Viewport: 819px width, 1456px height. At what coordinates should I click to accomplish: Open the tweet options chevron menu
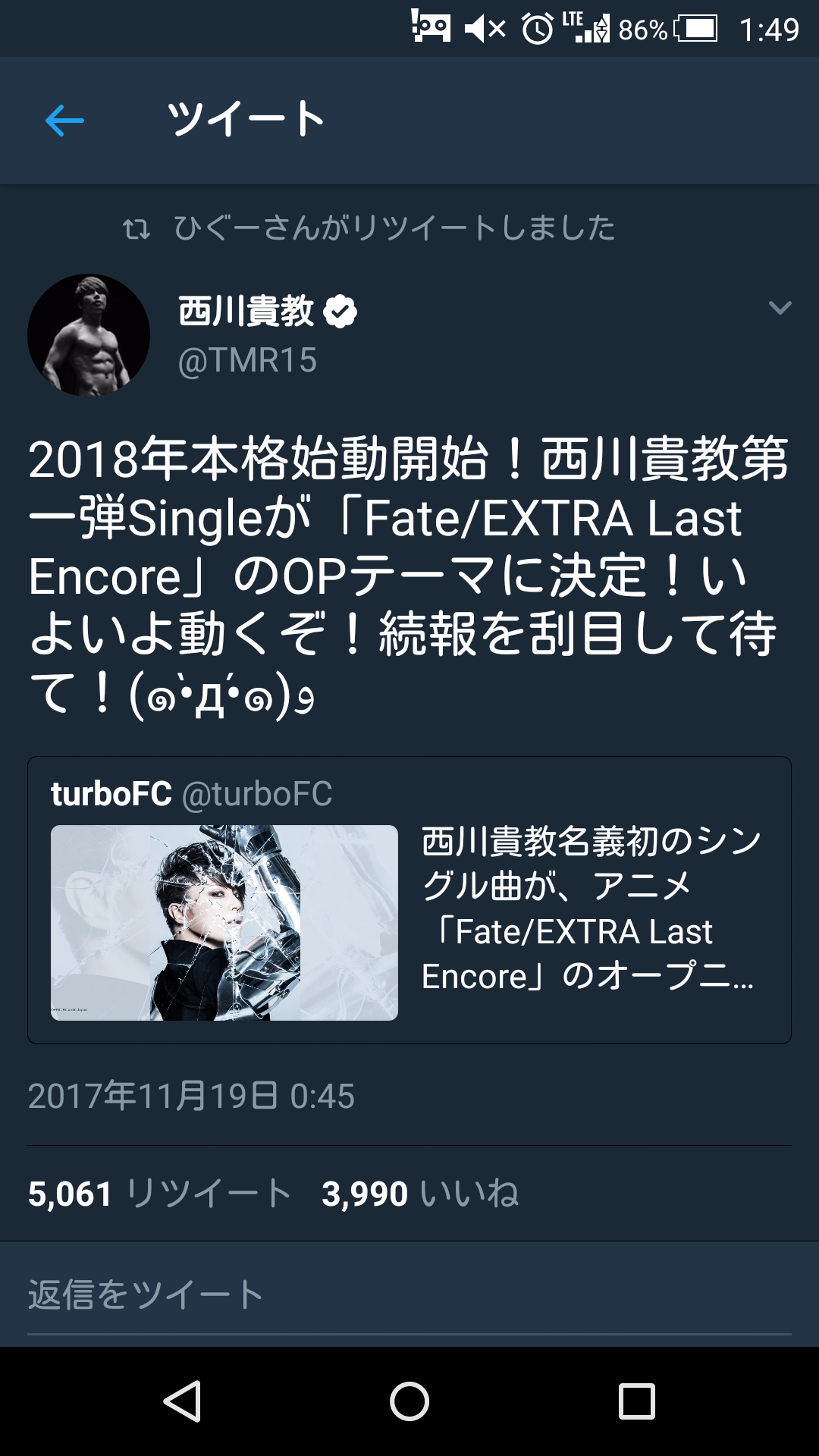(x=780, y=307)
